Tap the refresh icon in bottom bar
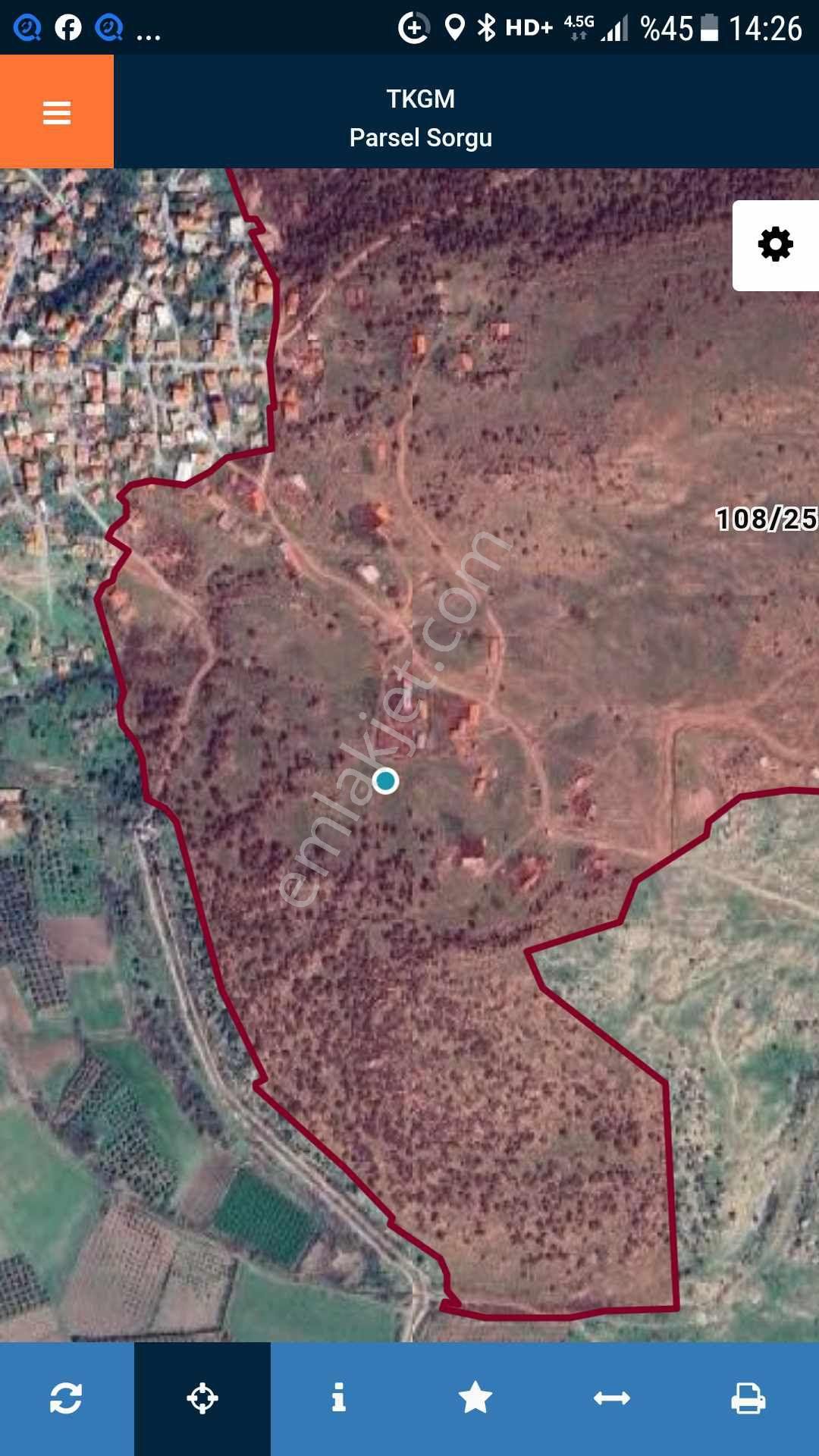Screen dimensions: 819x1456 [66, 1398]
